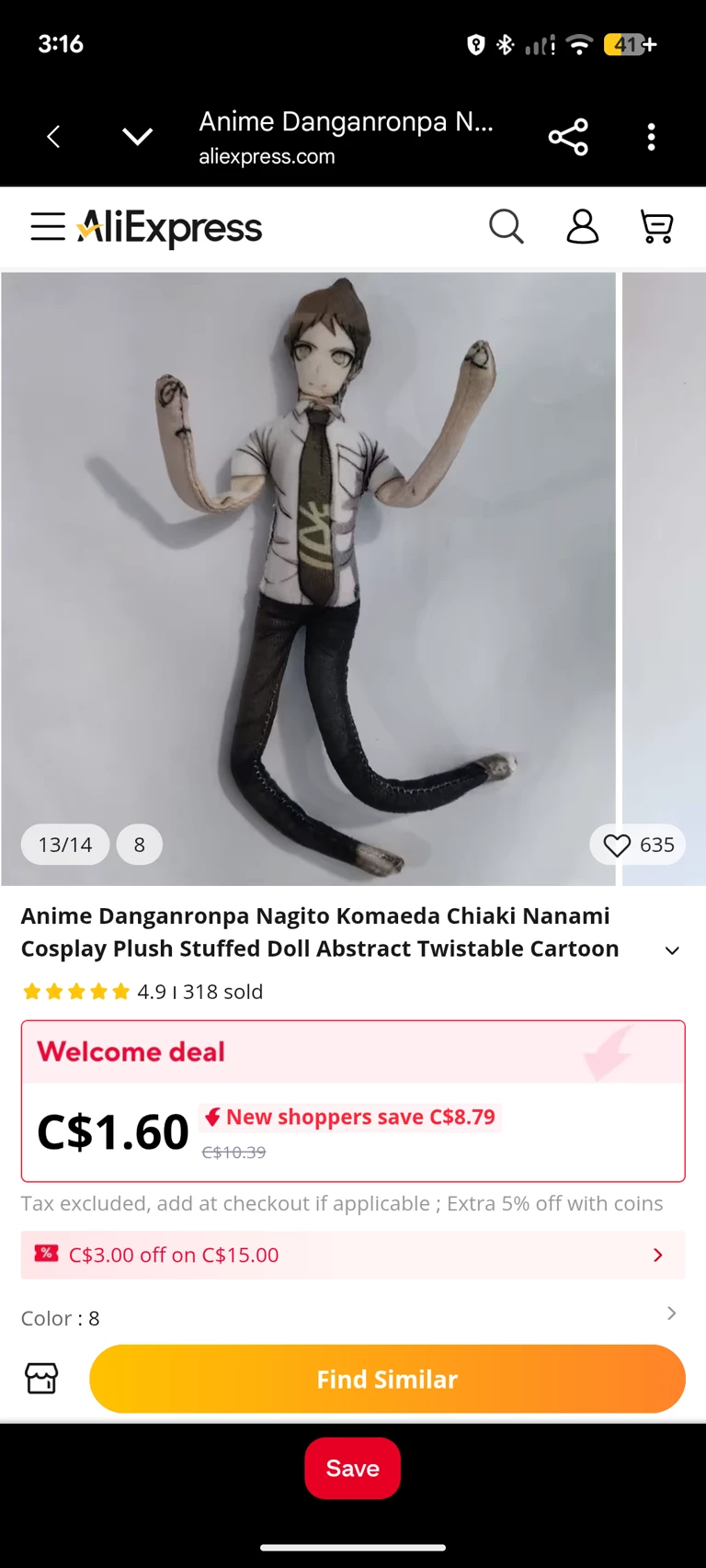706x1568 pixels.
Task: Visit the seller store icon
Action: coord(41,1379)
